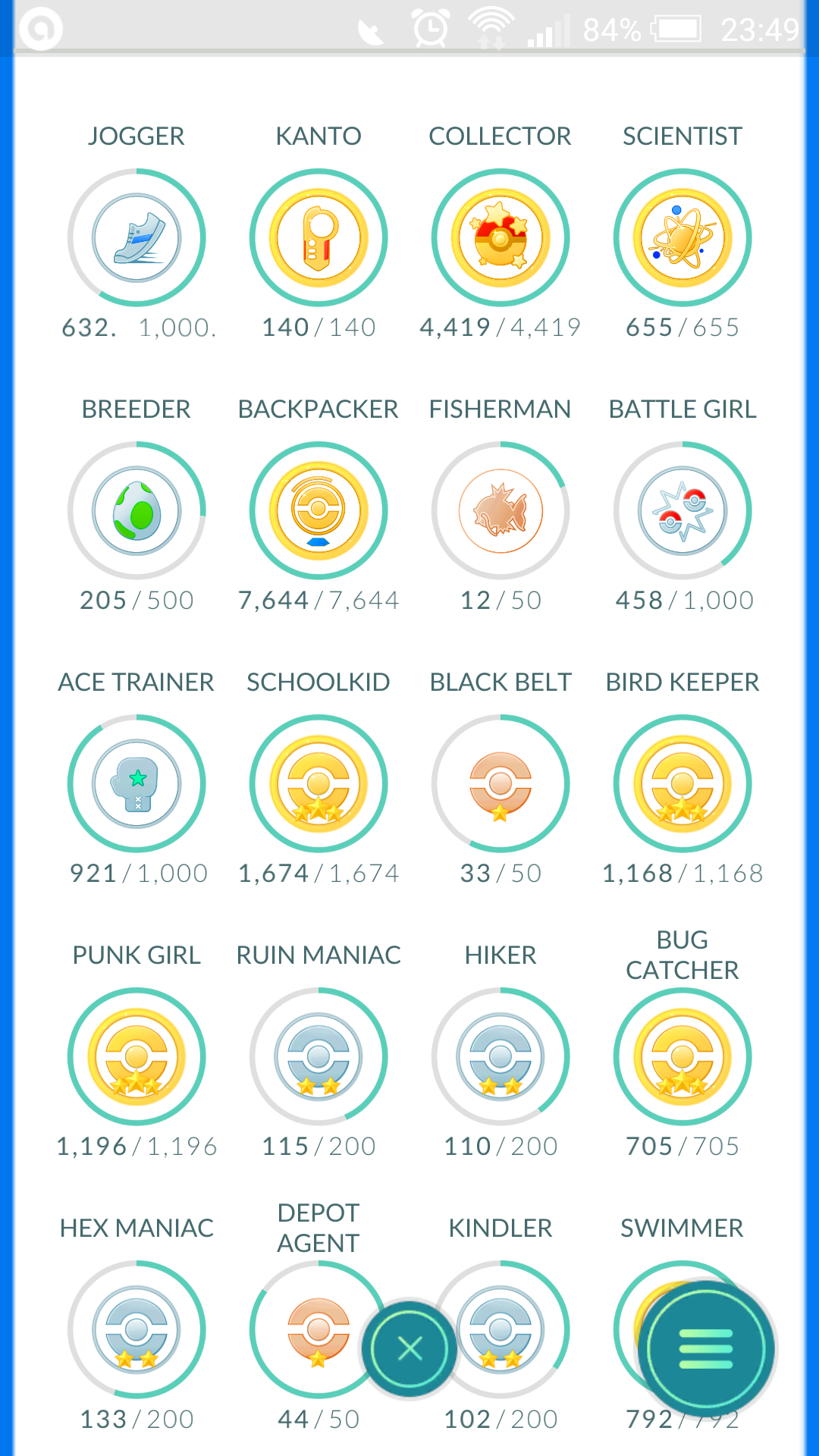Viewport: 819px width, 1456px height.
Task: Tap the Bug Catcher medal
Action: tap(682, 1056)
